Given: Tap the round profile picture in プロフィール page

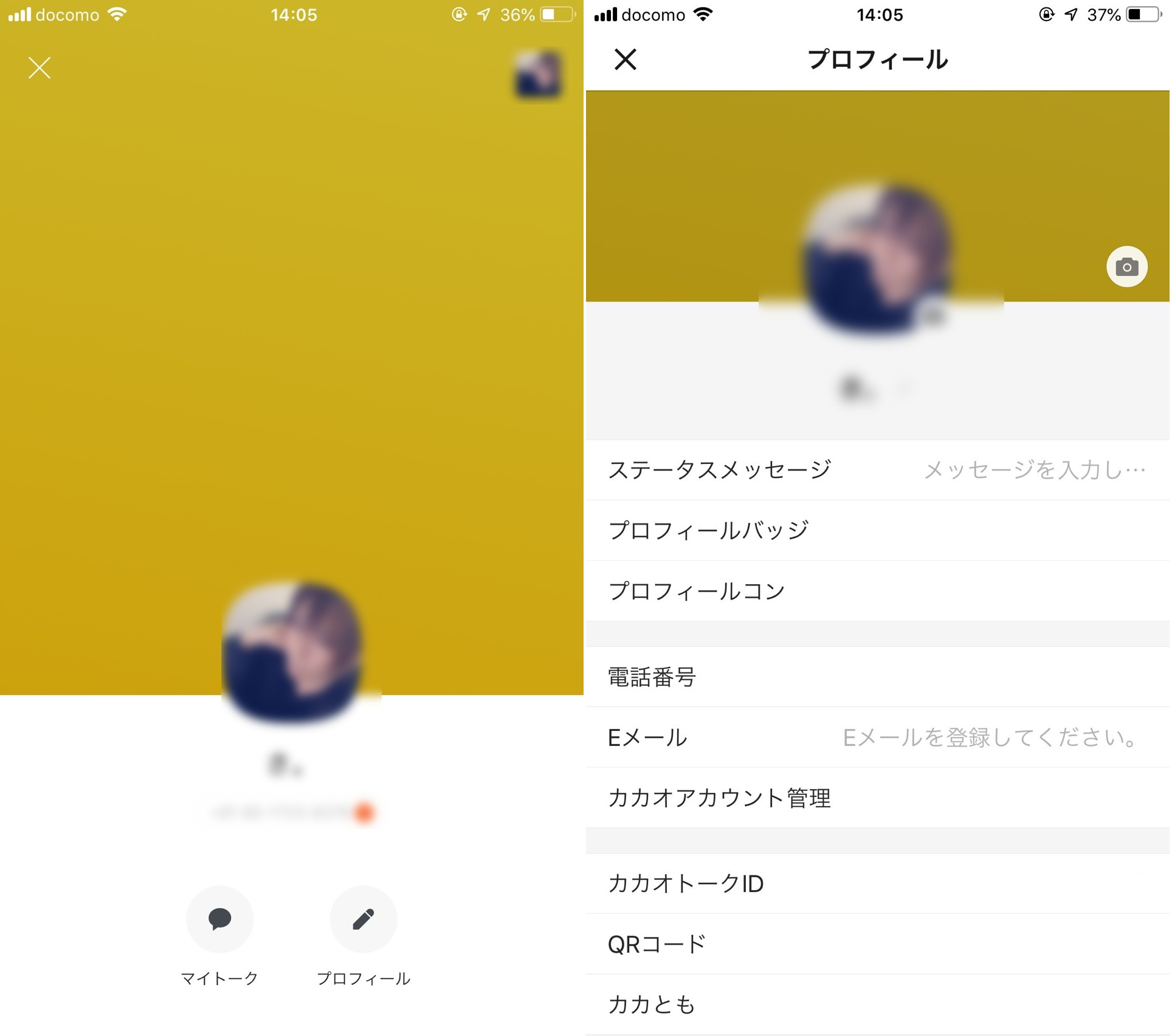Looking at the screenshot, I should (x=877, y=258).
